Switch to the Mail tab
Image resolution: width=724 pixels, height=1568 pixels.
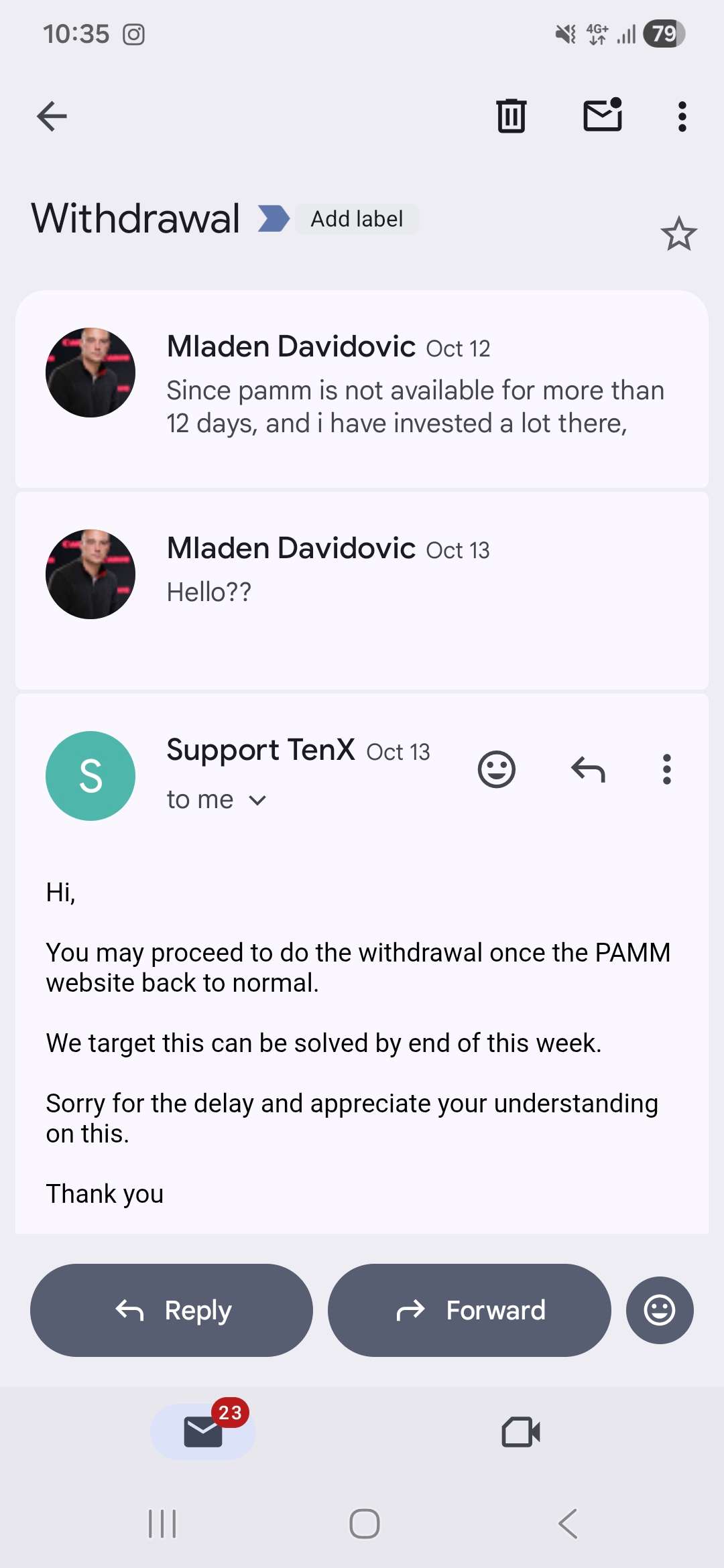[x=203, y=1432]
